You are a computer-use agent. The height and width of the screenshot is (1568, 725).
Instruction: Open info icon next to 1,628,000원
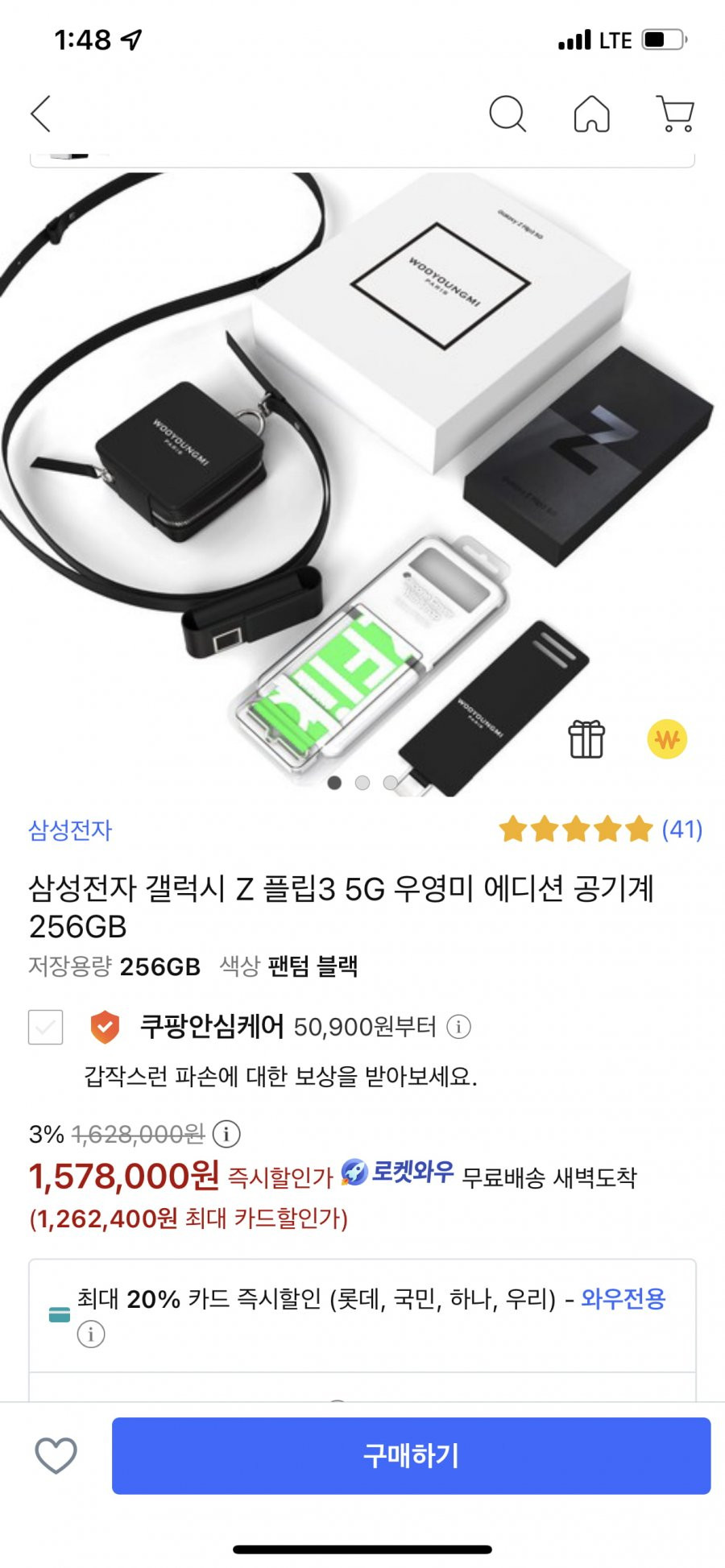[x=226, y=1134]
